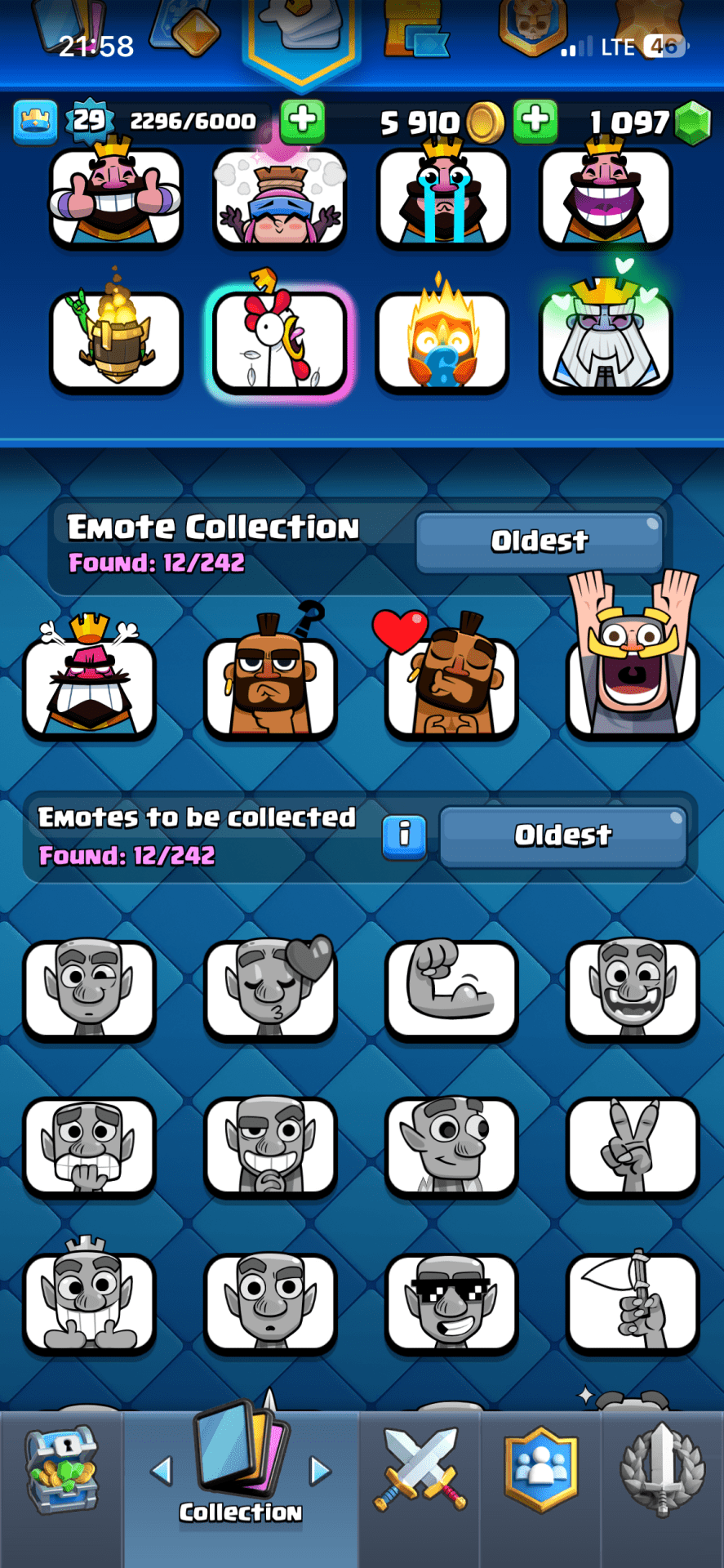Select the crying king emote slot
This screenshot has width=724, height=1568.
[x=442, y=198]
